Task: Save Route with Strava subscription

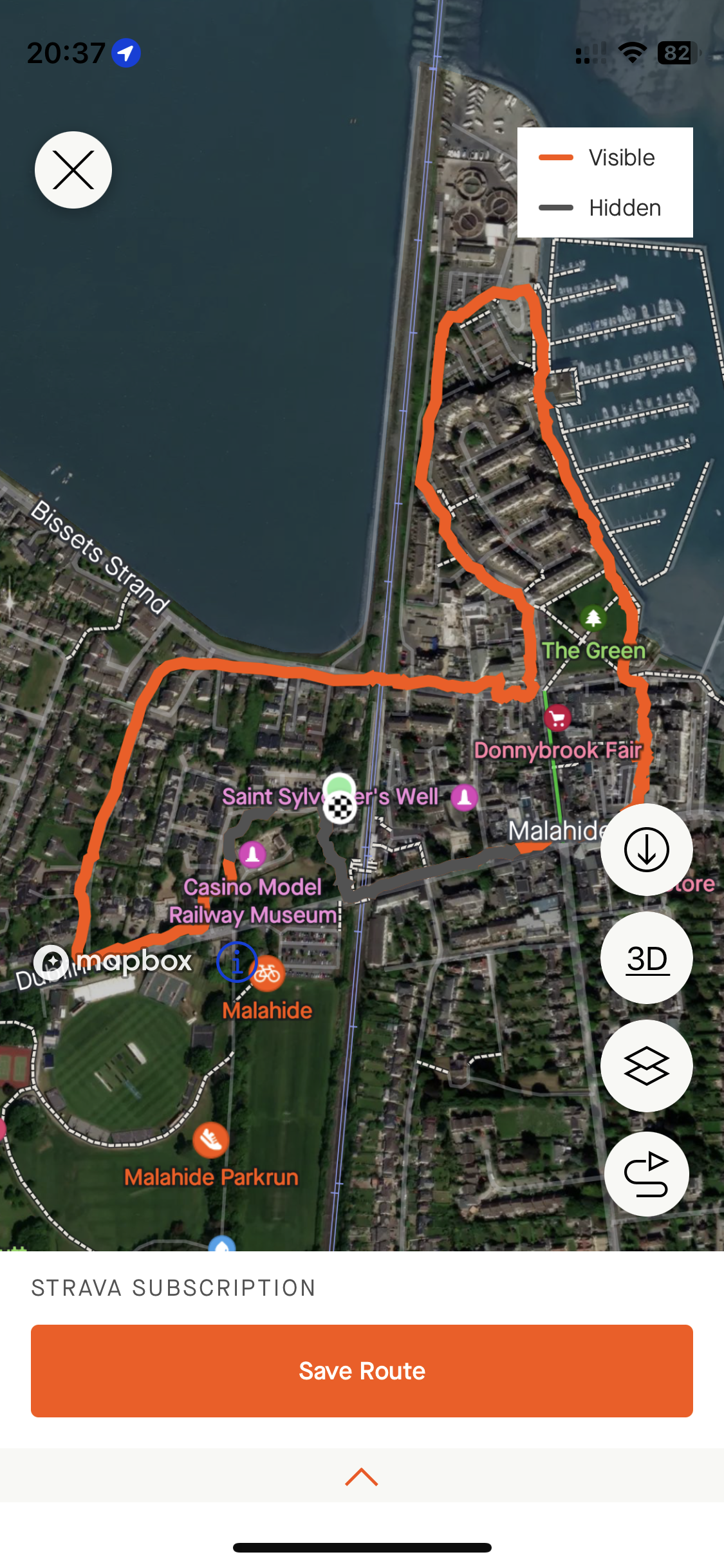Action: pyautogui.click(x=362, y=1371)
